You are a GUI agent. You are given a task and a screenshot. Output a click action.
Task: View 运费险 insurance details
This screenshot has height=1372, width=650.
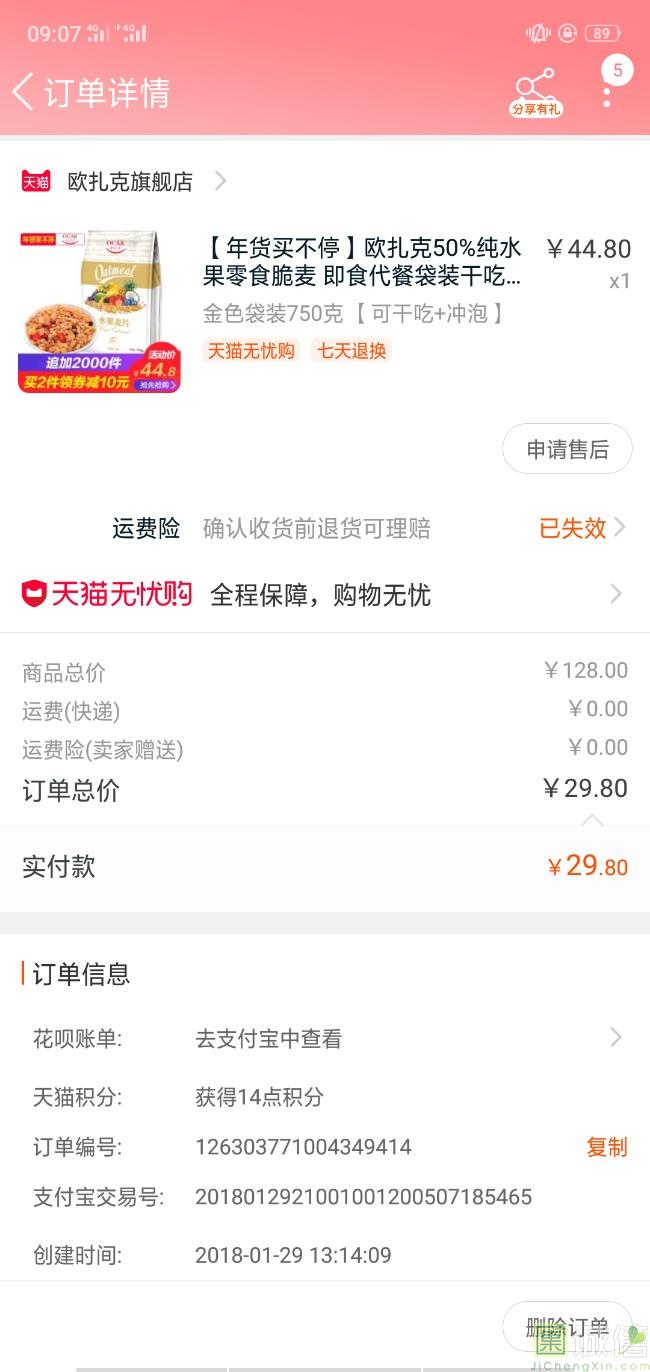[582, 528]
